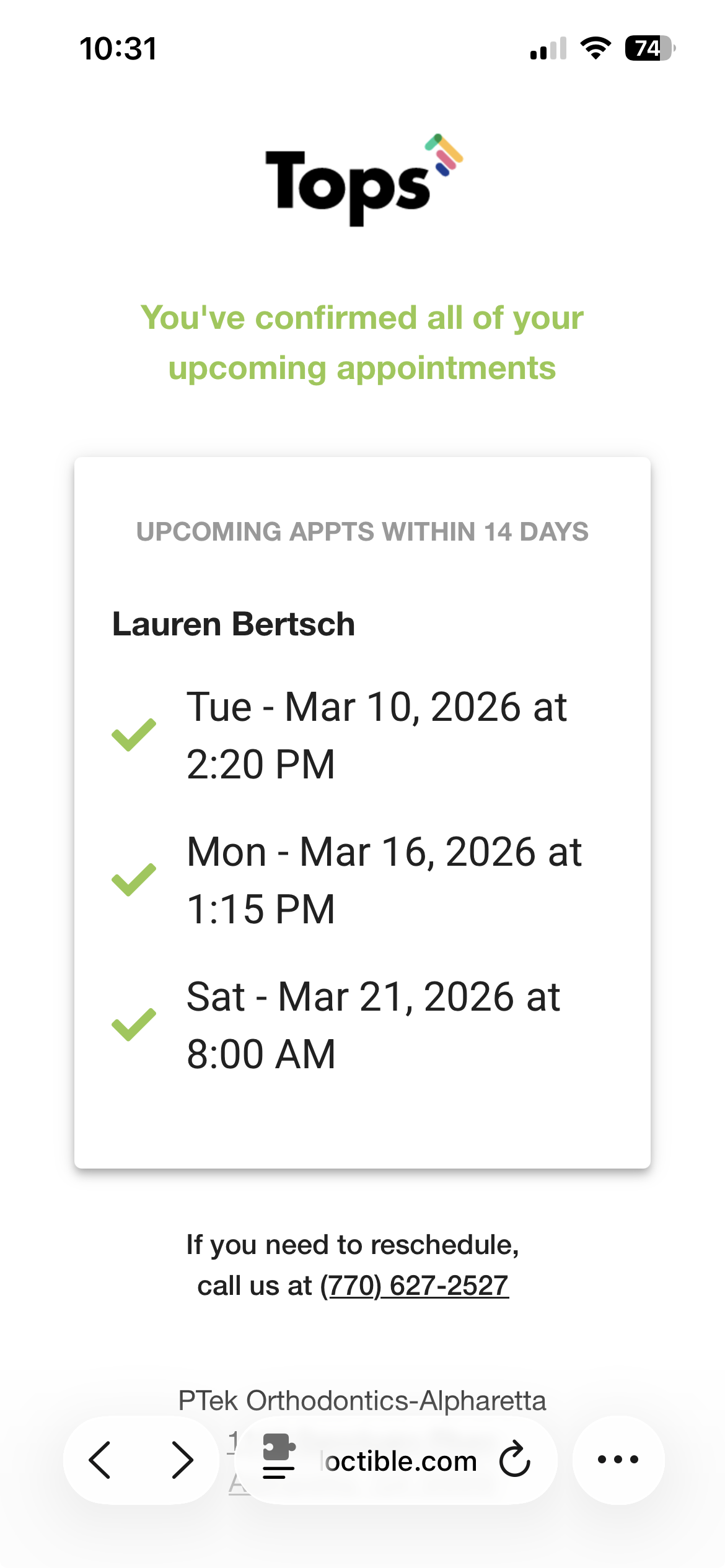Open the browser's more options menu
725x1568 pixels.
pos(618,1460)
